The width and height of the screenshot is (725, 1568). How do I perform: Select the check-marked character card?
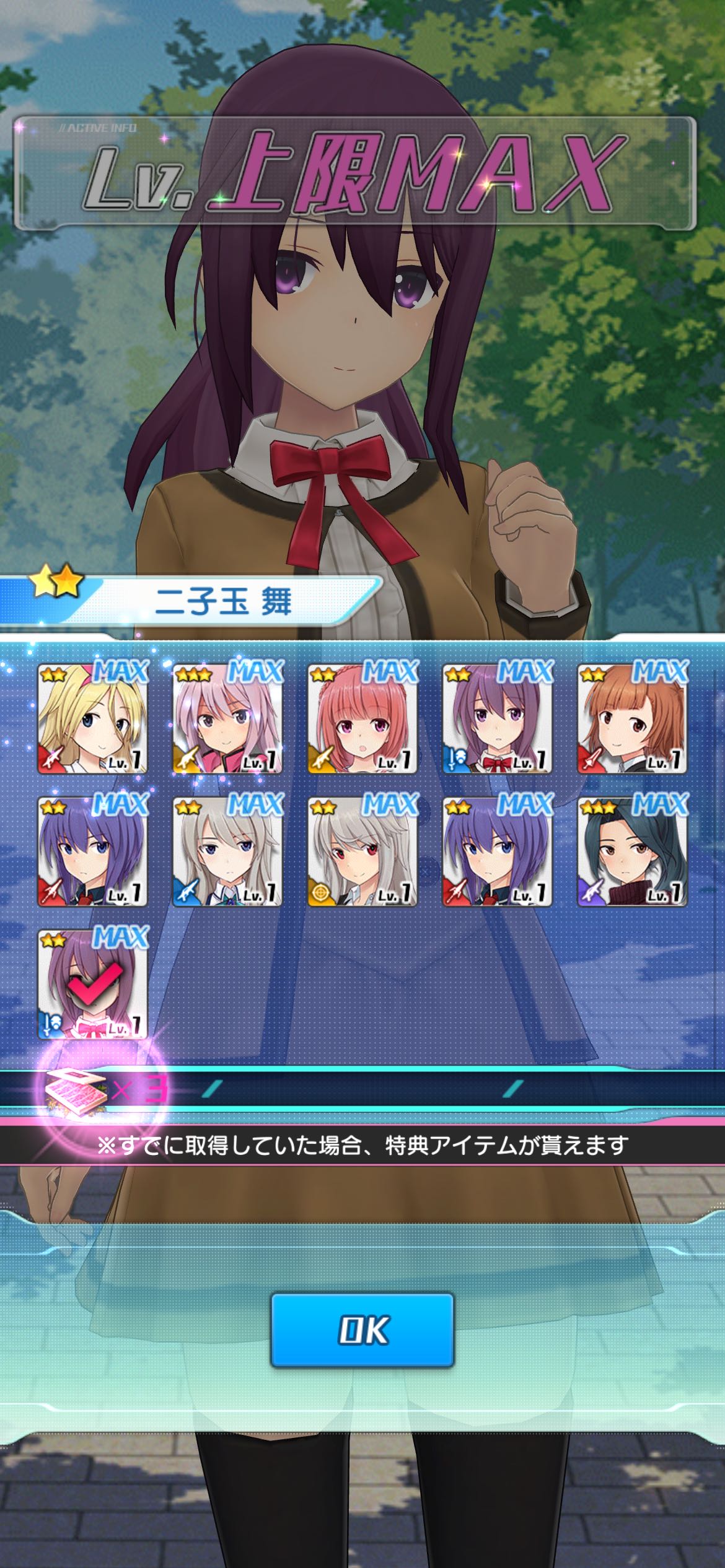(93, 984)
